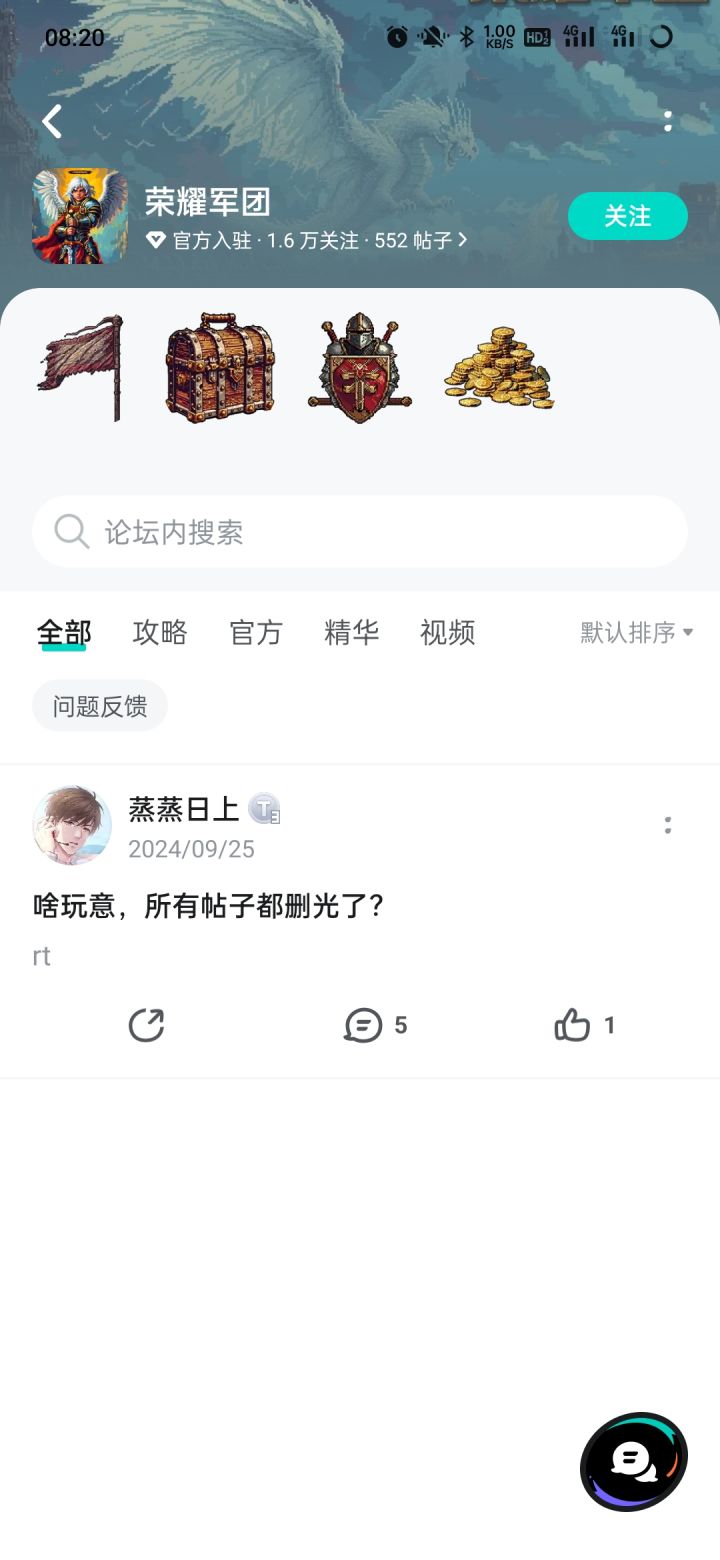This screenshot has width=720, height=1560.
Task: Open the knight shield shortcut
Action: tap(360, 368)
